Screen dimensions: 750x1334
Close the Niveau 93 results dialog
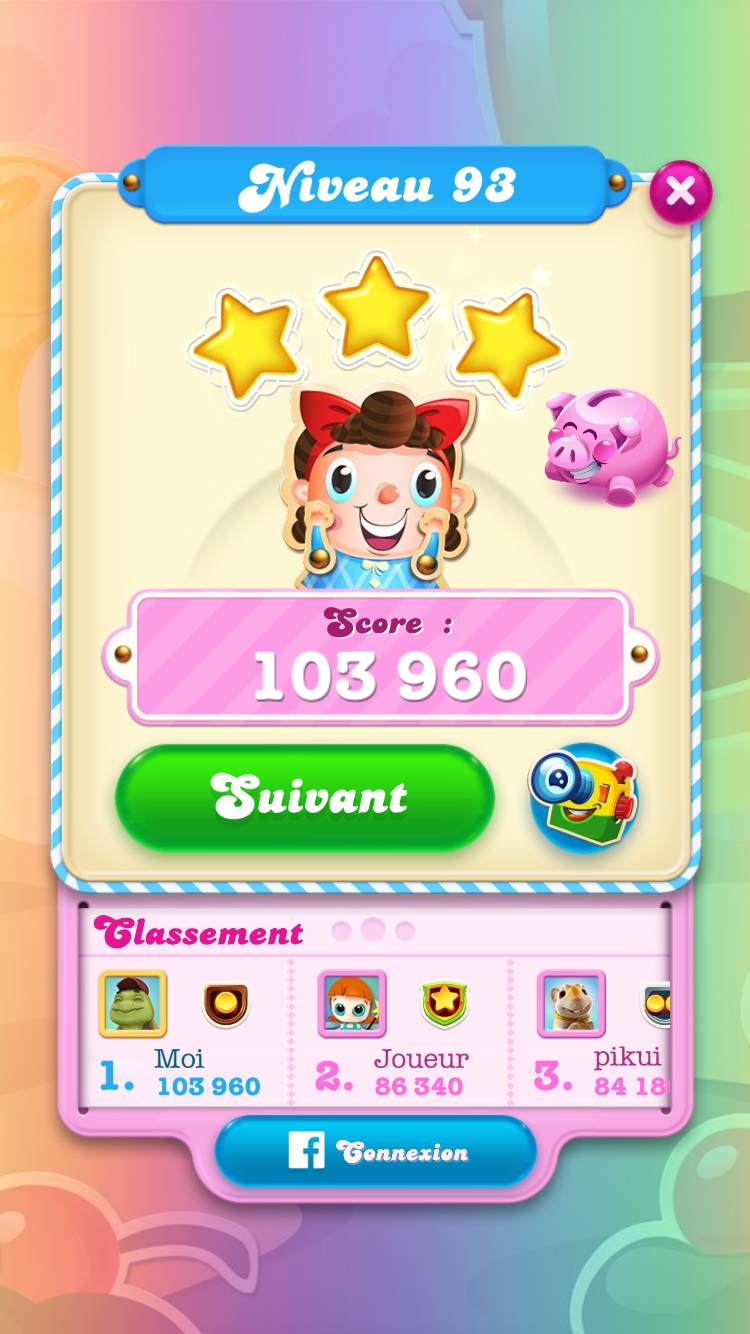pos(681,191)
